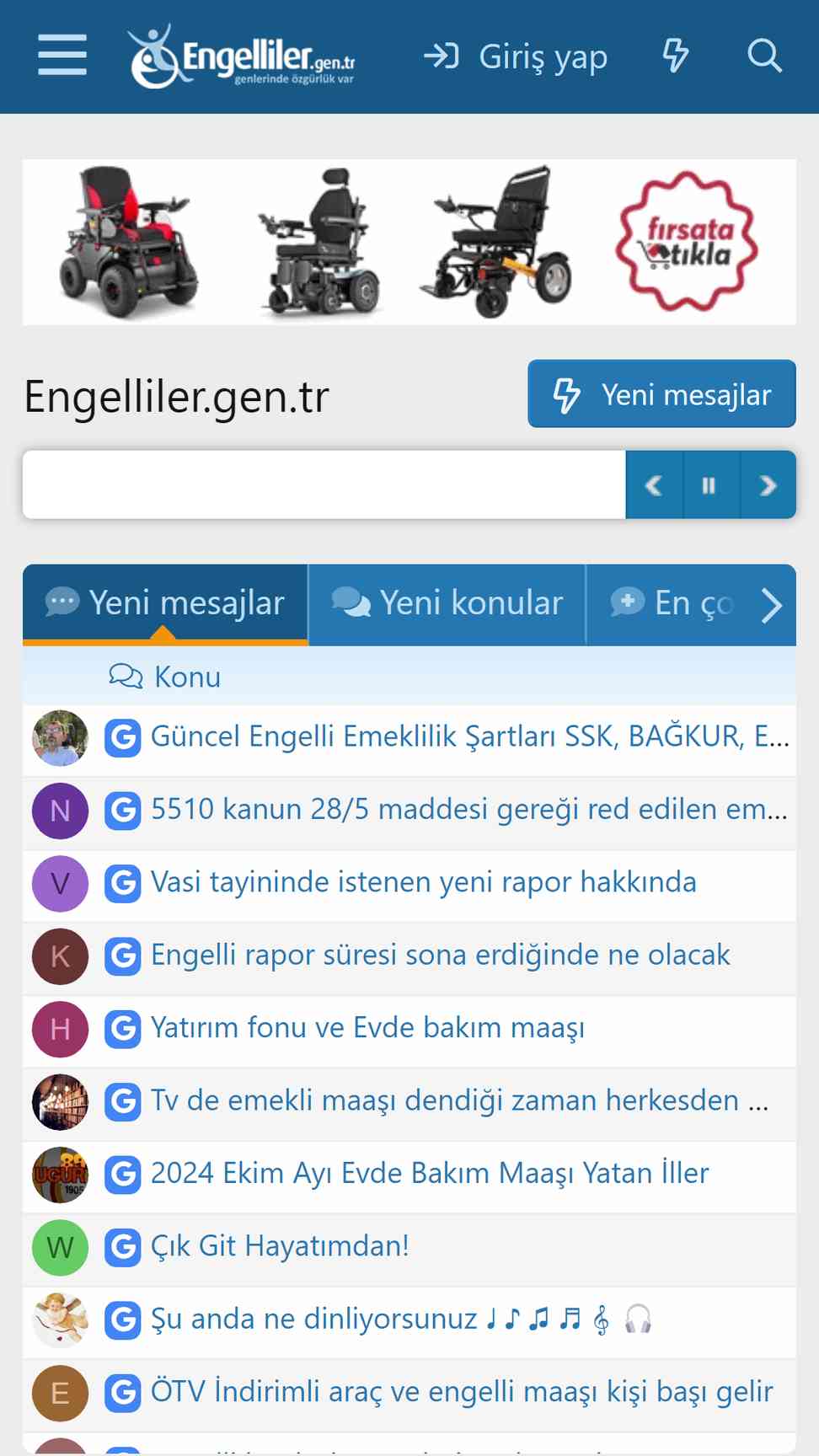Image resolution: width=819 pixels, height=1456 pixels.
Task: Open Yatırım fonu ve Evde bakım maaşı
Action: [367, 1029]
